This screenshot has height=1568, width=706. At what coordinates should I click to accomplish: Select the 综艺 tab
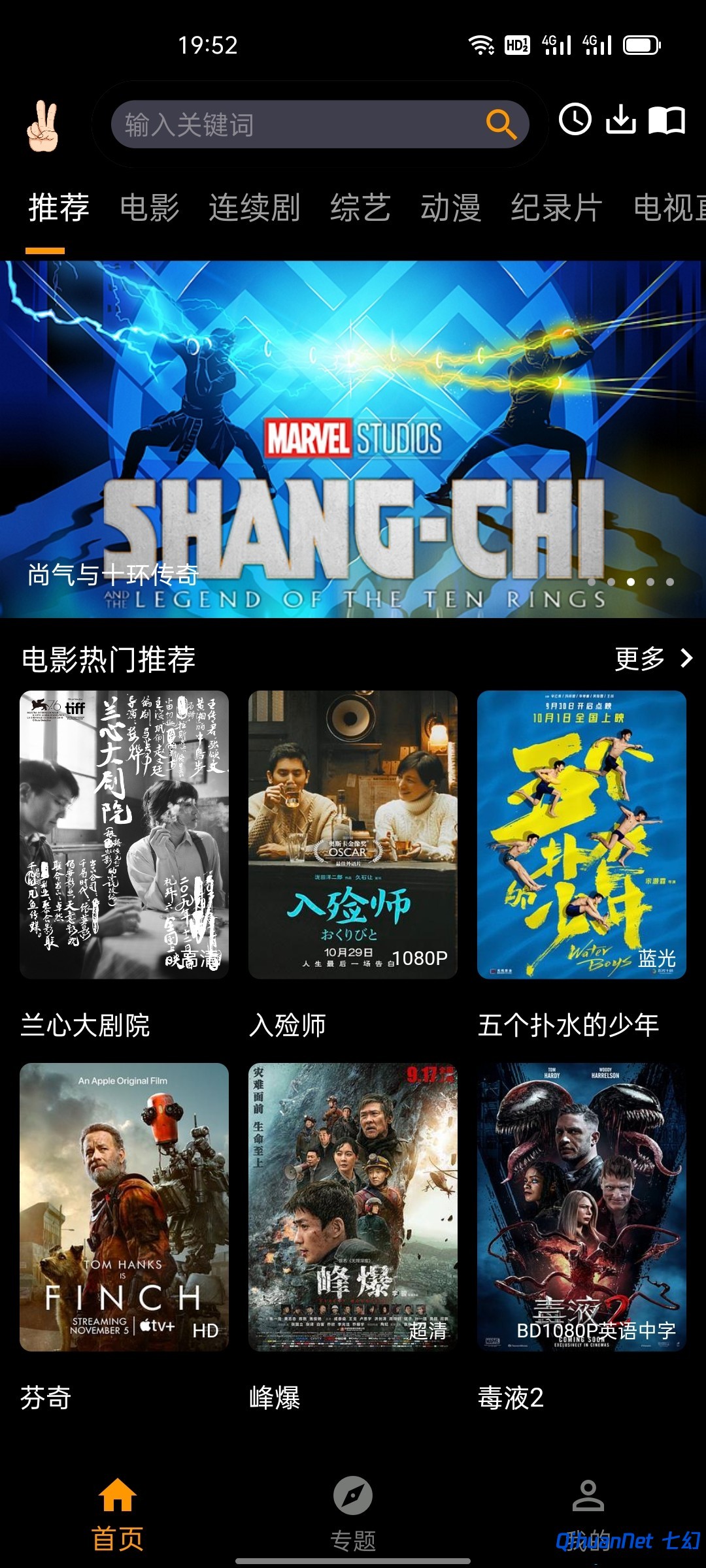tap(360, 208)
